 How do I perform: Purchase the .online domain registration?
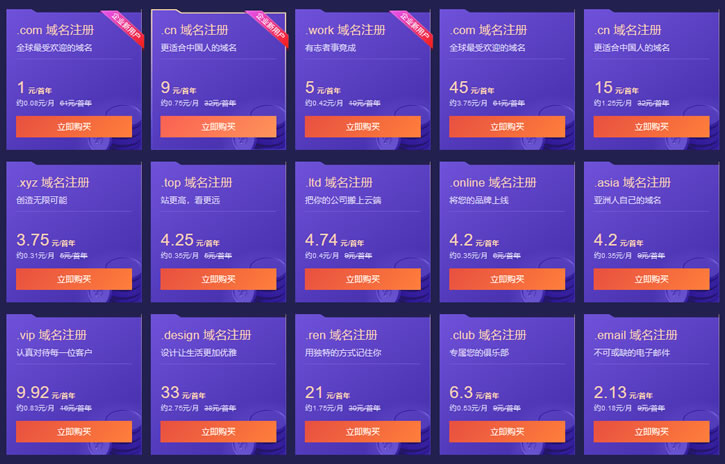tap(506, 279)
